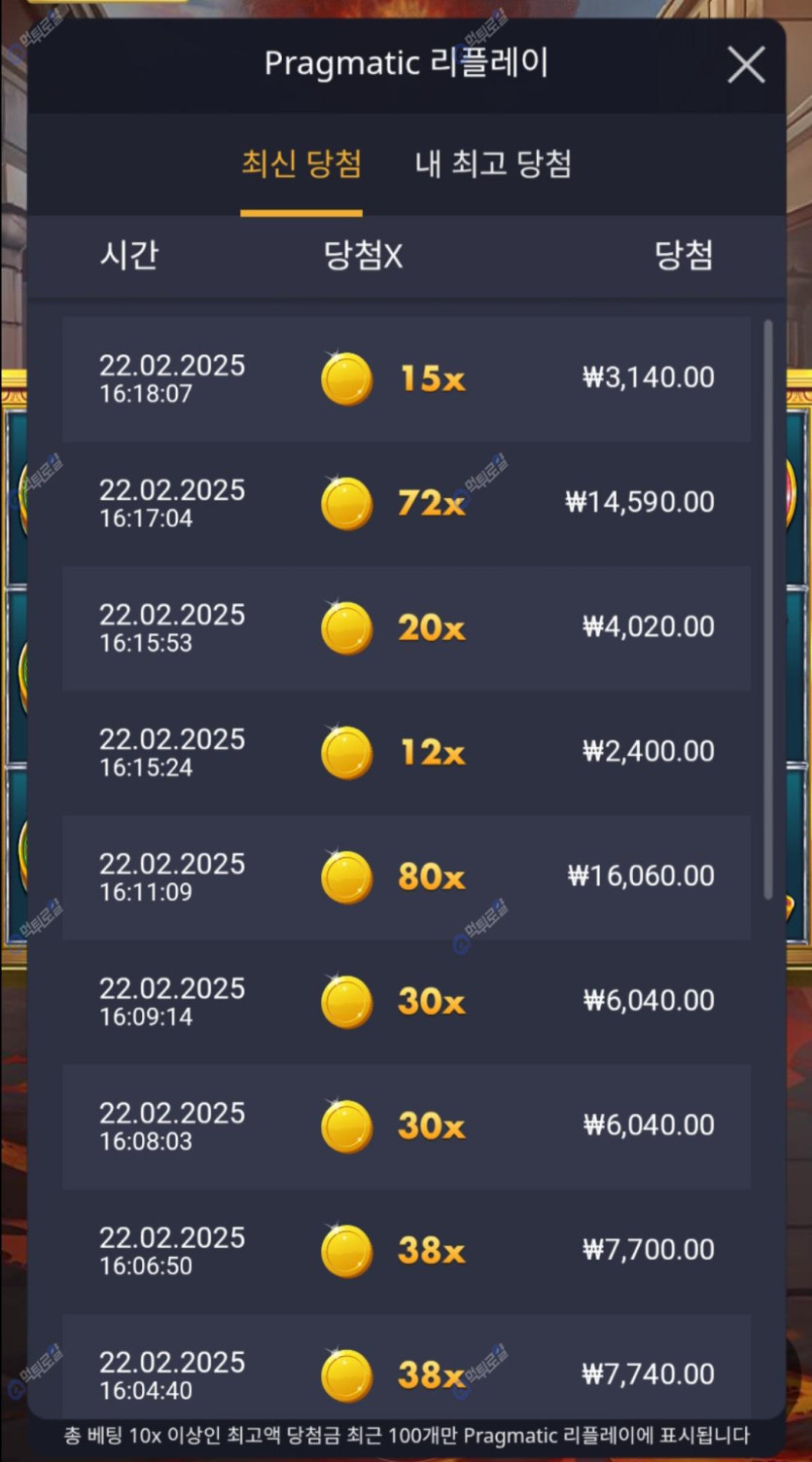The width and height of the screenshot is (812, 1462).
Task: View the 16:09:14 replay of ₩6,040.00
Action: (406, 1001)
